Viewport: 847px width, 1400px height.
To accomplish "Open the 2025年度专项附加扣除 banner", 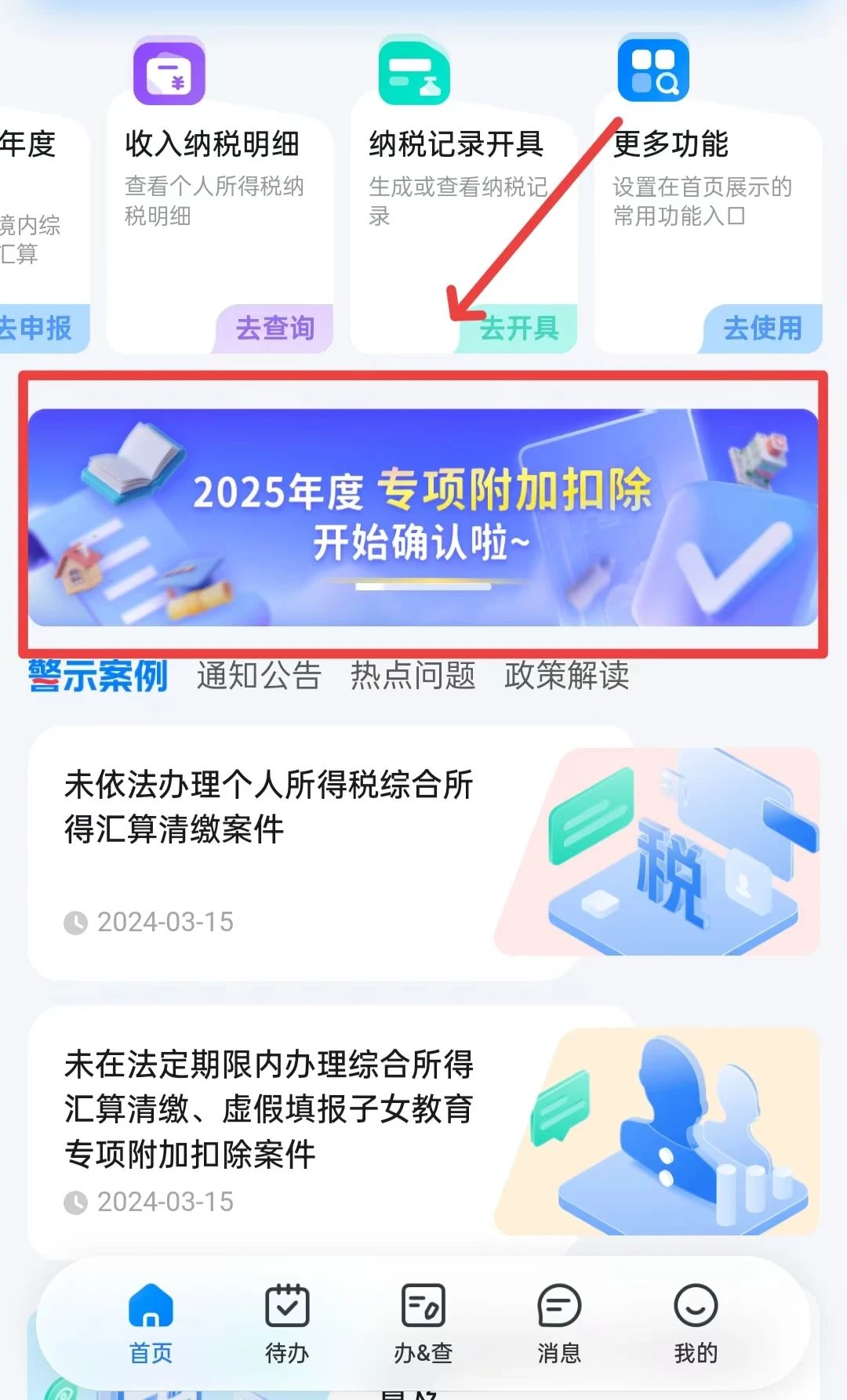I will tap(423, 517).
